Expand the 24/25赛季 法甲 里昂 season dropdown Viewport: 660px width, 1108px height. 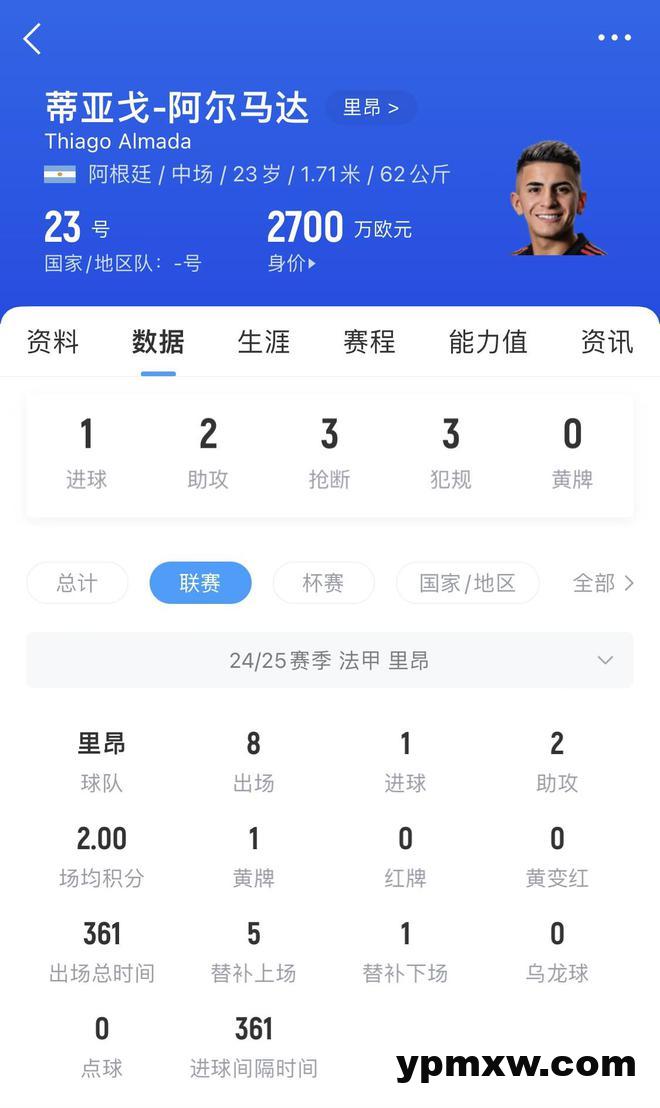(330, 660)
